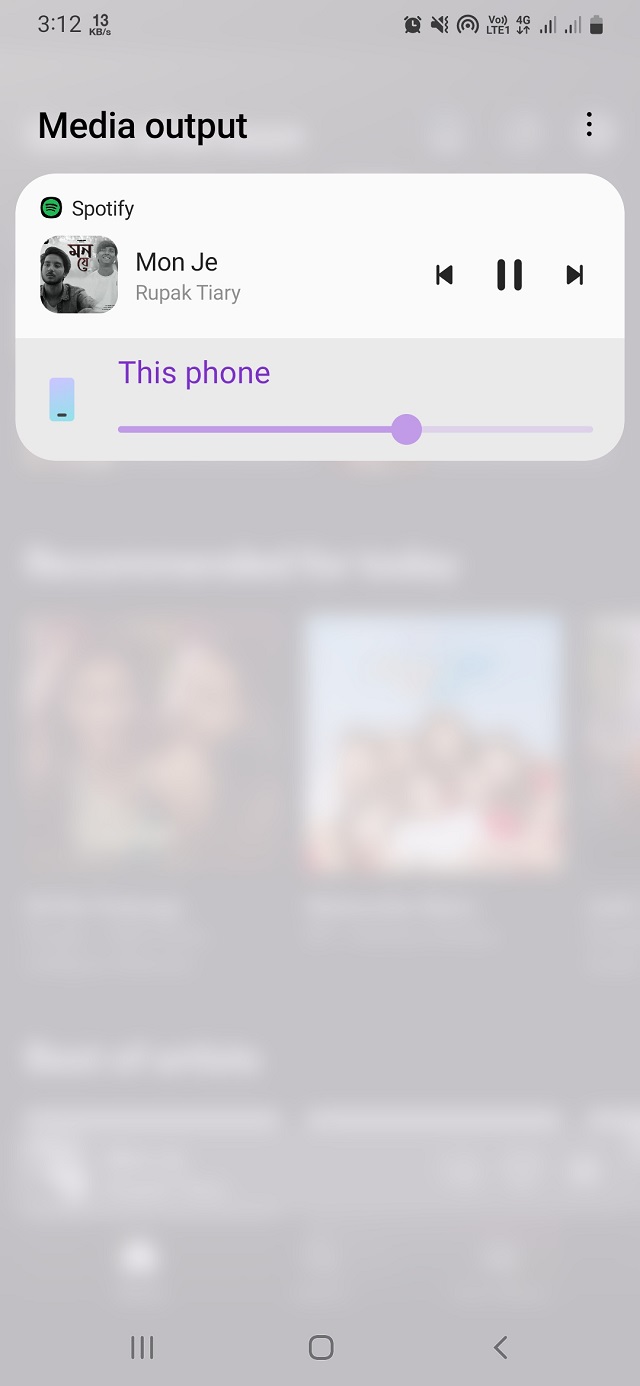This screenshot has height=1386, width=640.
Task: Open the Mon Je album art
Action: 79,275
